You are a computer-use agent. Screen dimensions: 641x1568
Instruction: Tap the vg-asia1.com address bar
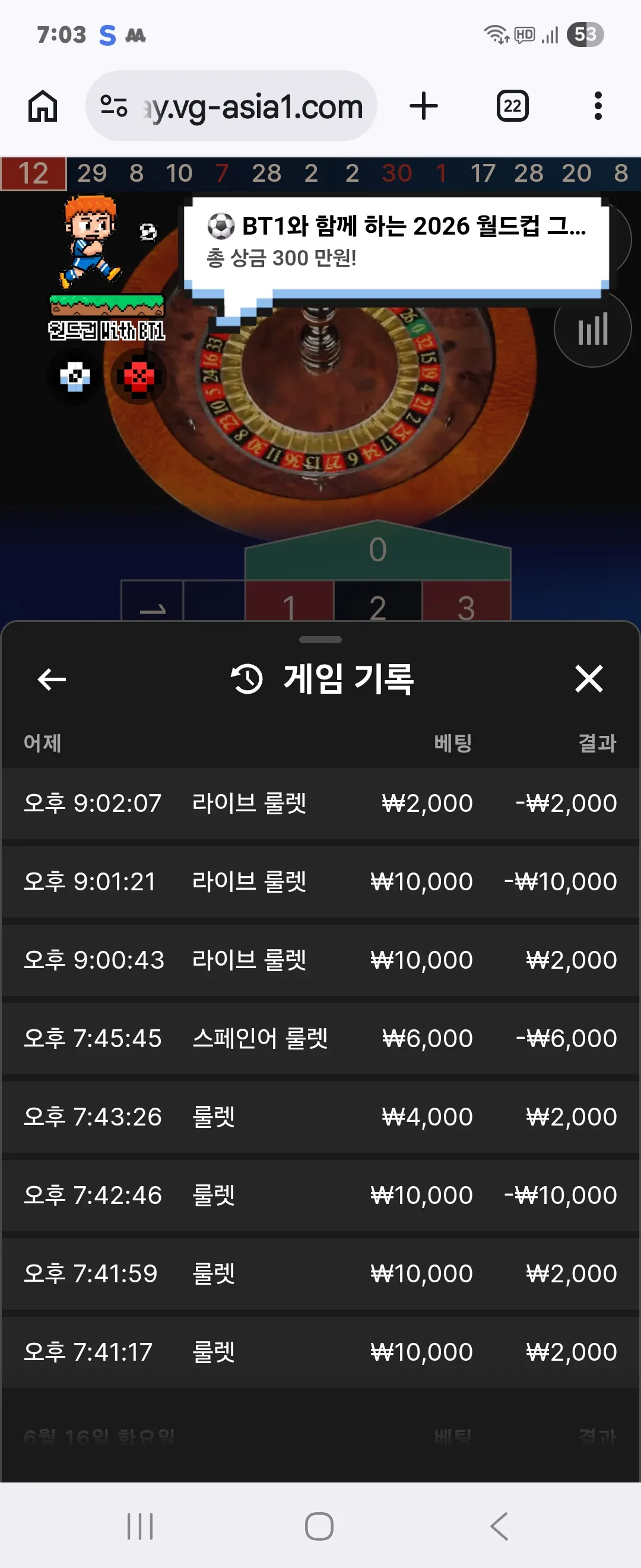coord(231,106)
